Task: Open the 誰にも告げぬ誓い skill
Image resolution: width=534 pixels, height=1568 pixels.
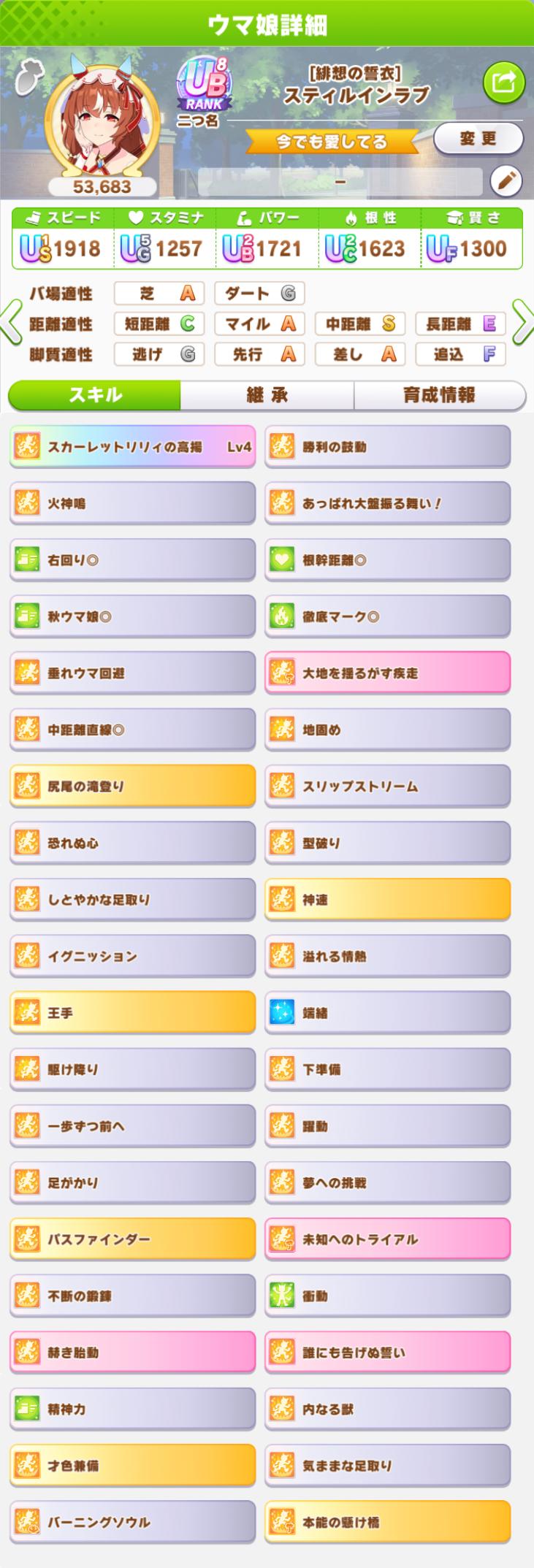Action: tap(387, 1352)
